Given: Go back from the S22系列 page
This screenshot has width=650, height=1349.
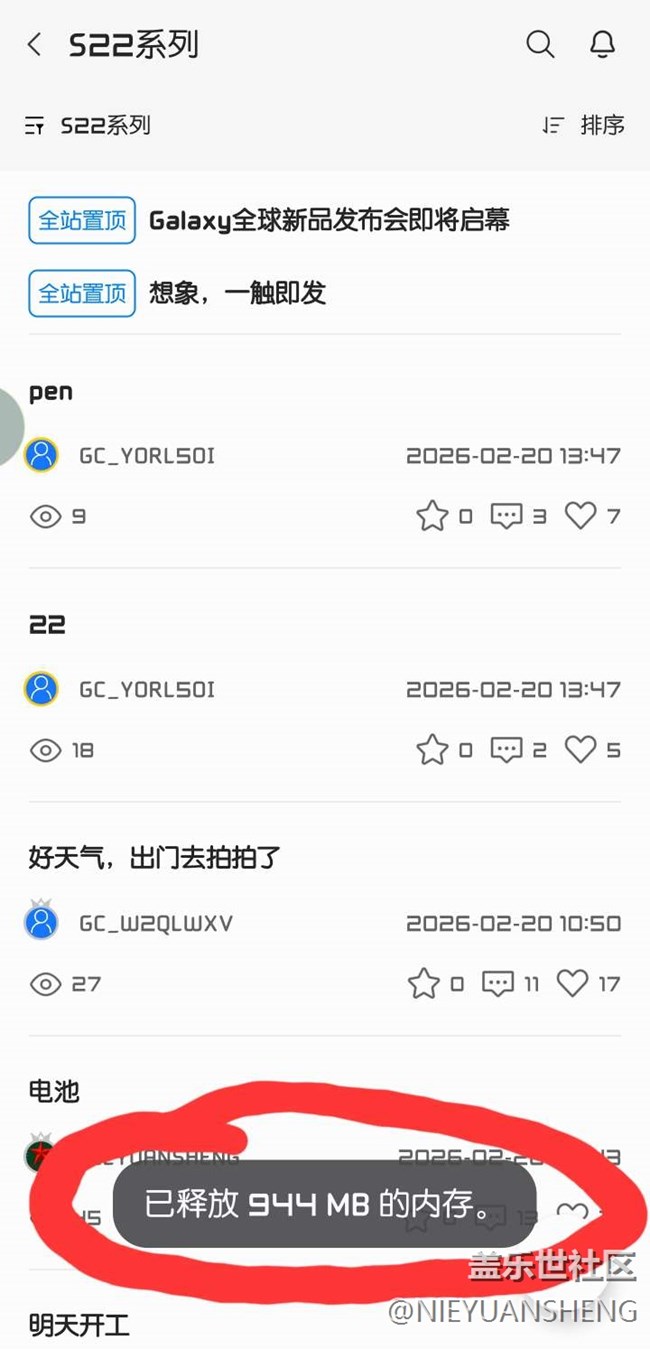Looking at the screenshot, I should 35,45.
